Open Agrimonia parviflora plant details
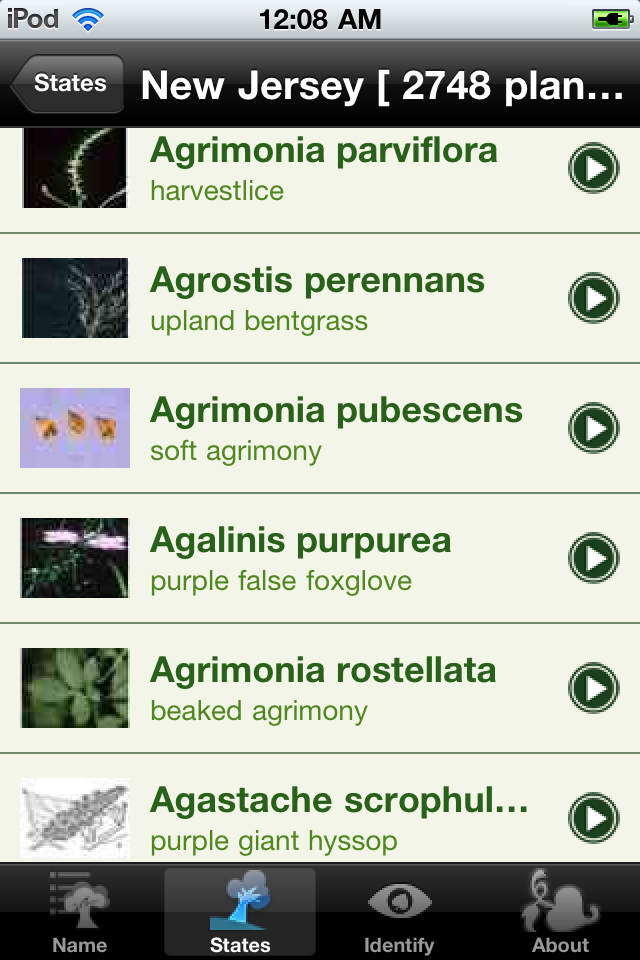Screen dimensions: 640x960 (x=323, y=168)
